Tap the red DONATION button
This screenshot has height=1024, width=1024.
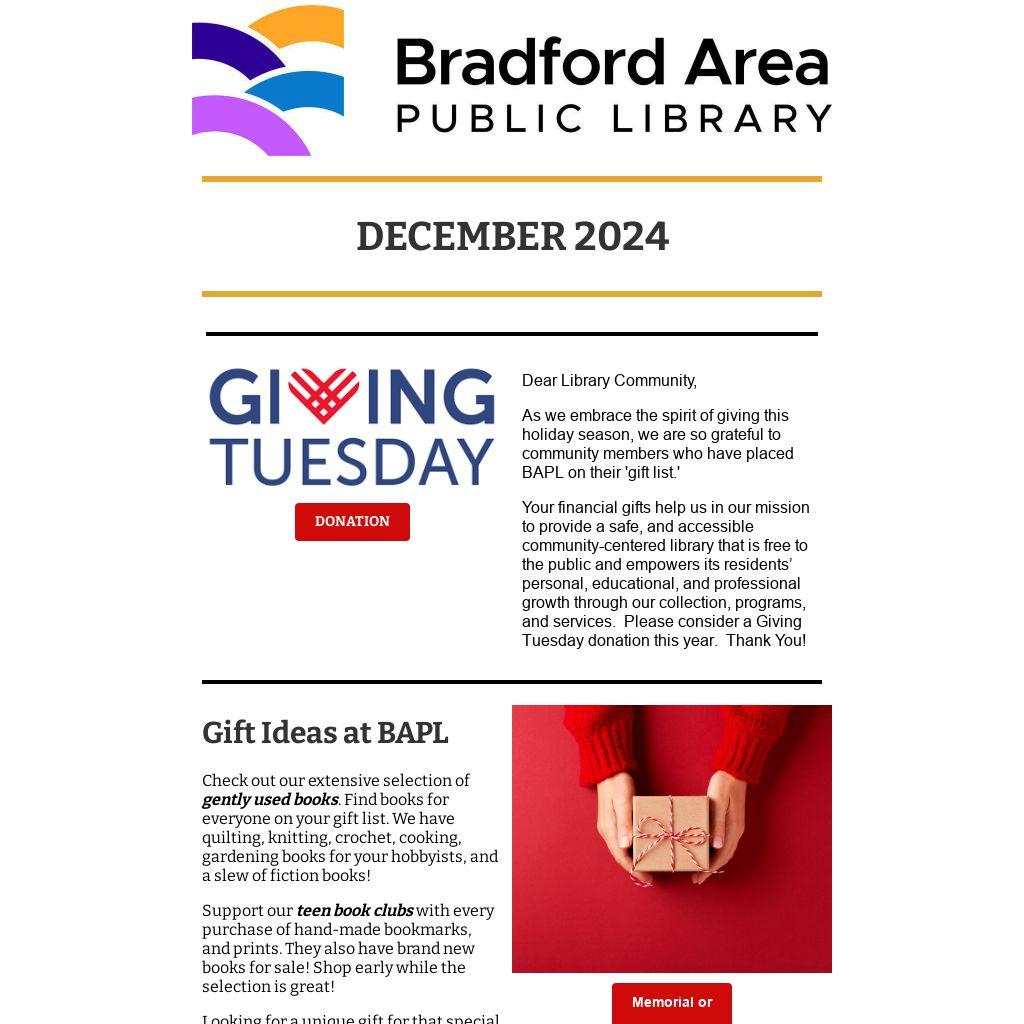coord(352,521)
